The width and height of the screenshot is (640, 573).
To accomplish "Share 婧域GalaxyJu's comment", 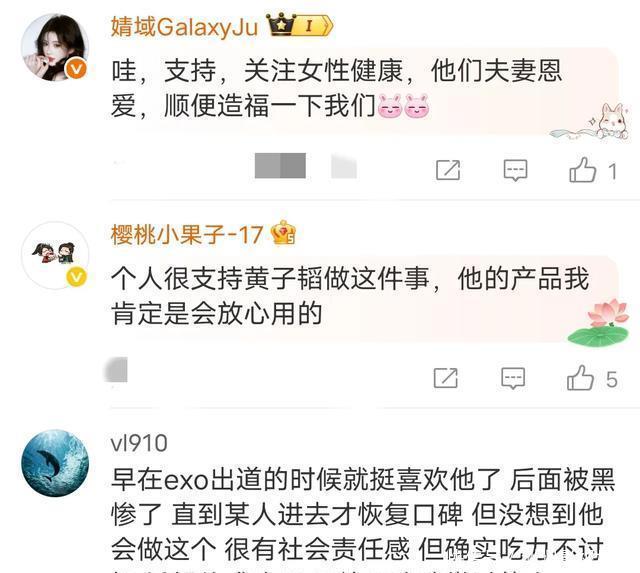I will coord(448,170).
